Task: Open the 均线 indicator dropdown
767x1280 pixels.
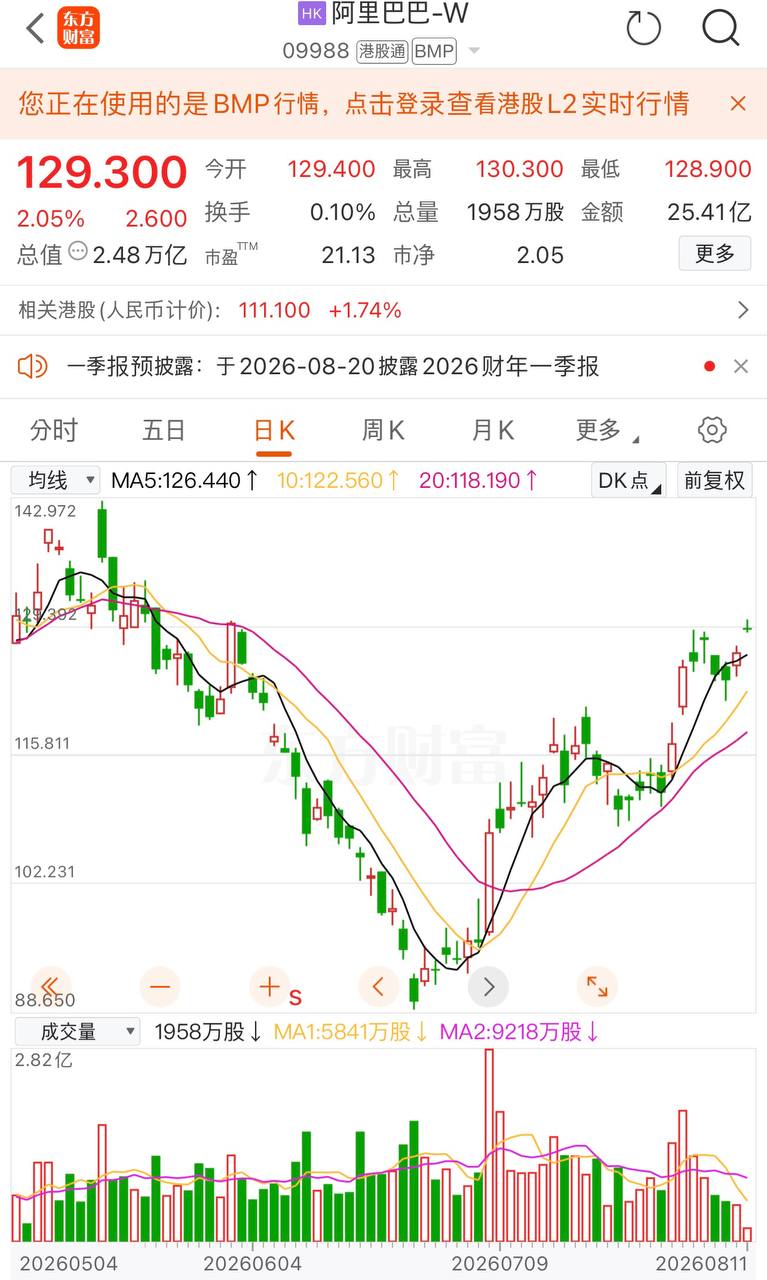Action: [56, 480]
